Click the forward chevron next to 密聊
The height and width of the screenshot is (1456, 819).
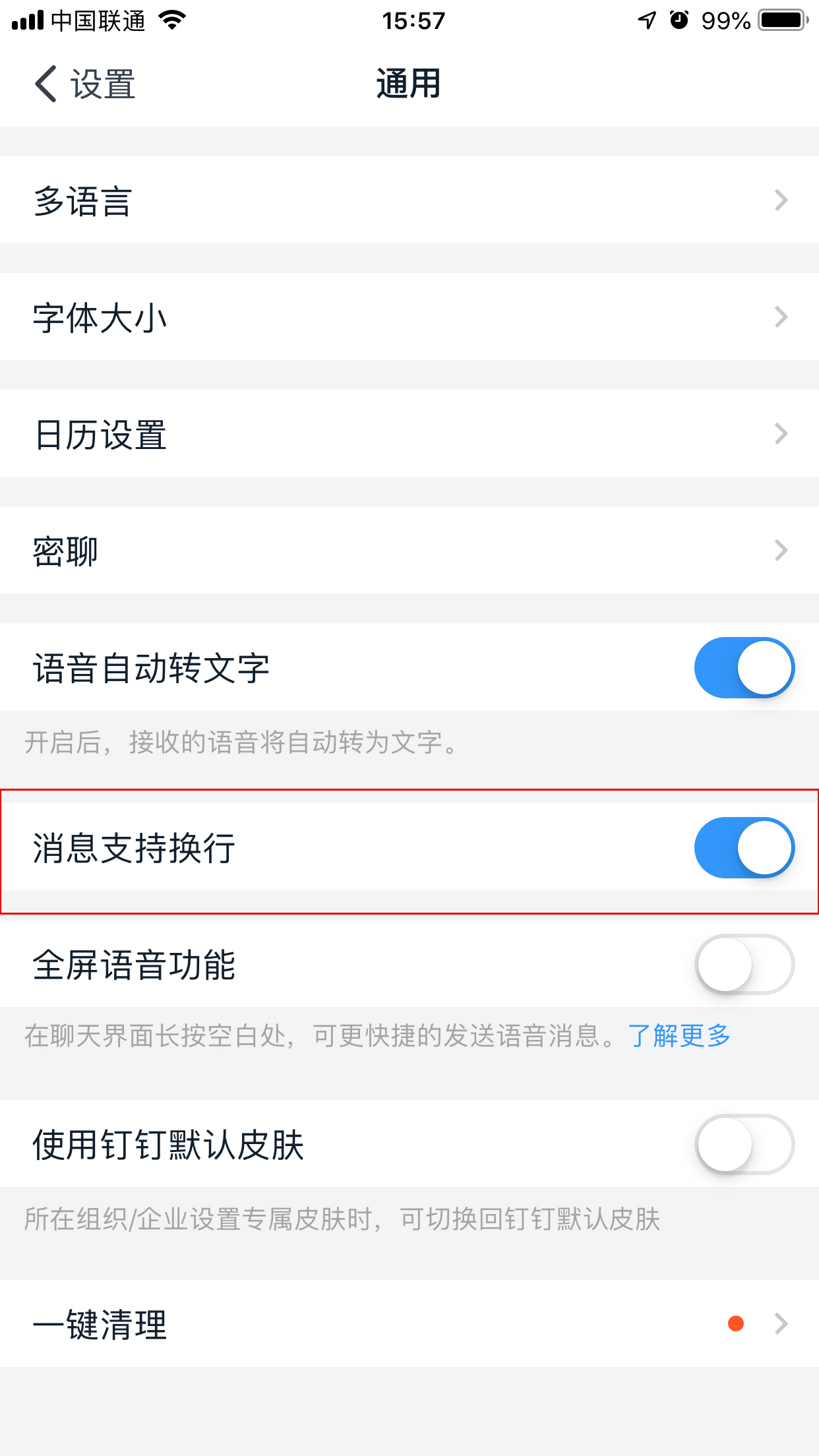[781, 550]
